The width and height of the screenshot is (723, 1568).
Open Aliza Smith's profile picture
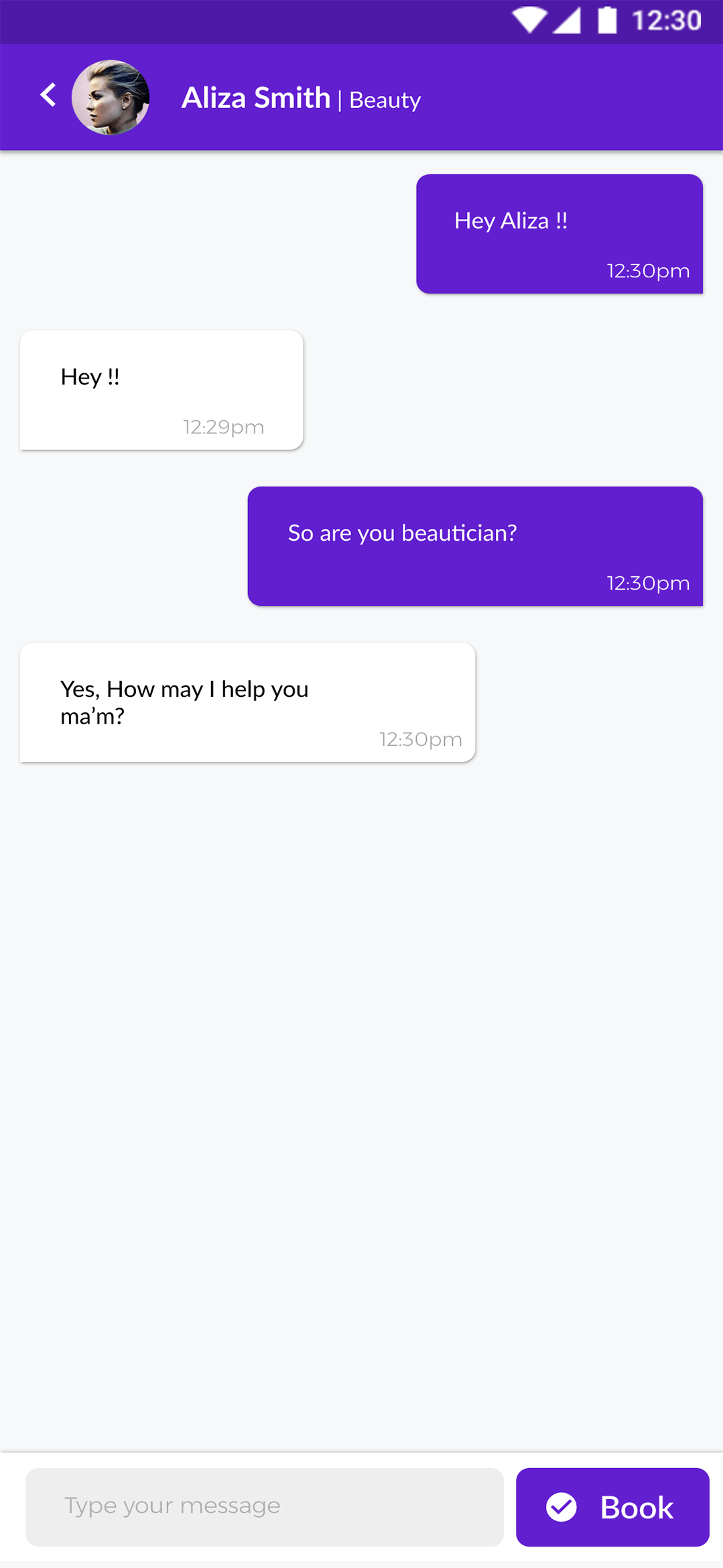pyautogui.click(x=111, y=97)
